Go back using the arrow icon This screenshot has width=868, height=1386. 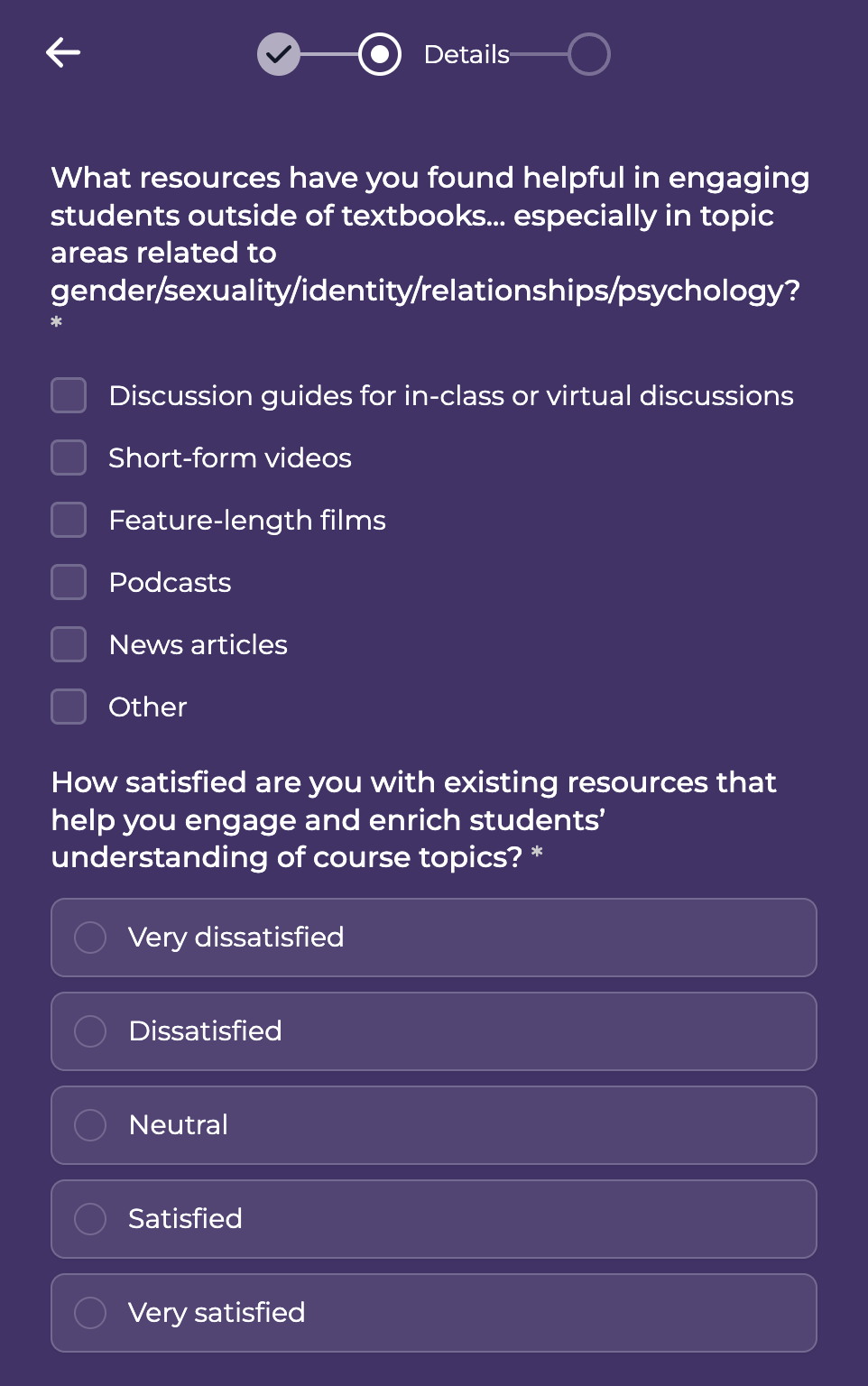click(x=63, y=52)
